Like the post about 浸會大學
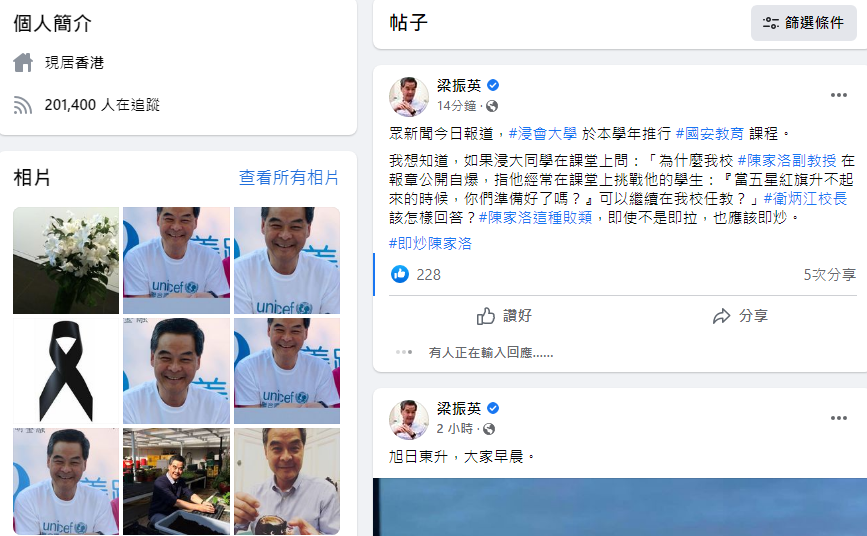867x536 pixels. tap(504, 316)
